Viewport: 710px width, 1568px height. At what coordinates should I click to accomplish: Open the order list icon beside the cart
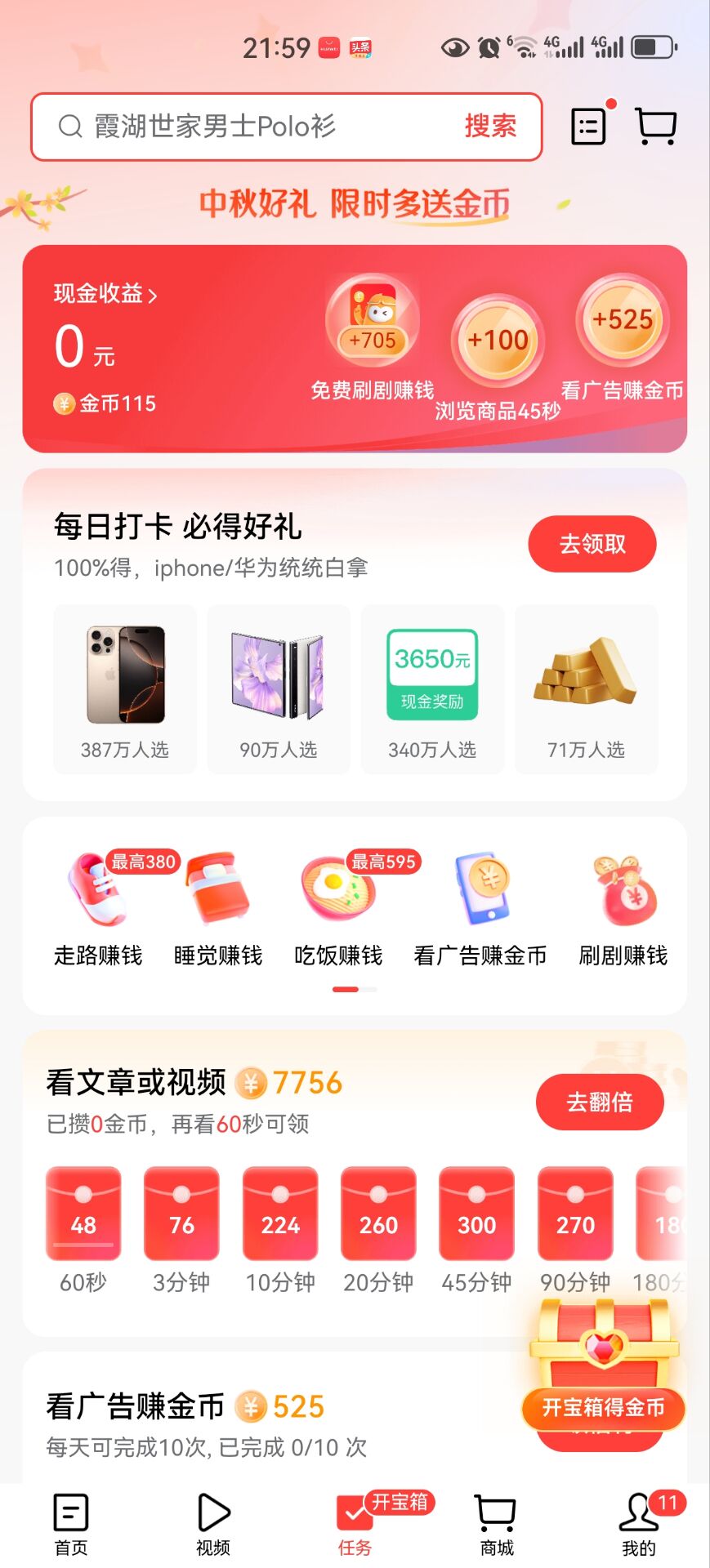click(x=587, y=125)
